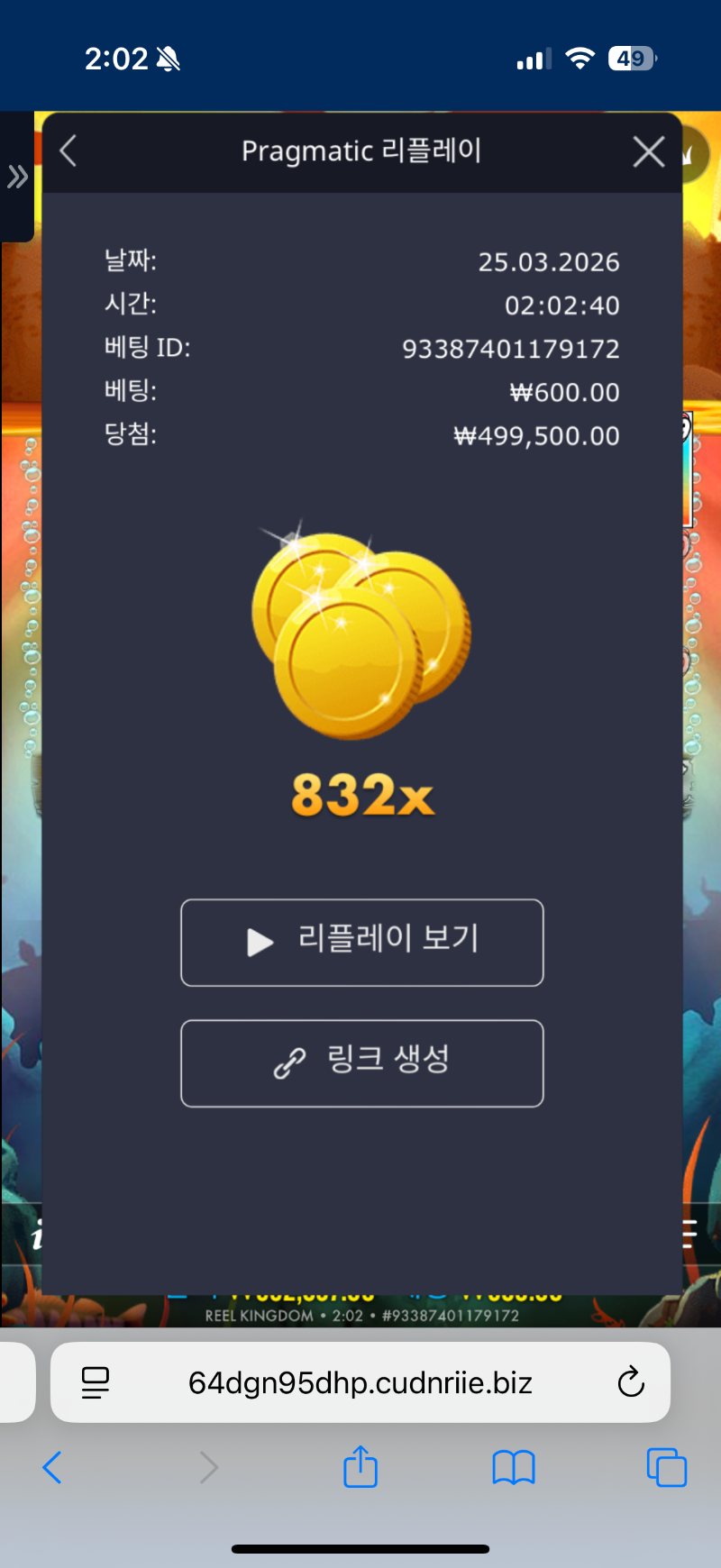Tap the 리플레이 보기 button

[362, 943]
